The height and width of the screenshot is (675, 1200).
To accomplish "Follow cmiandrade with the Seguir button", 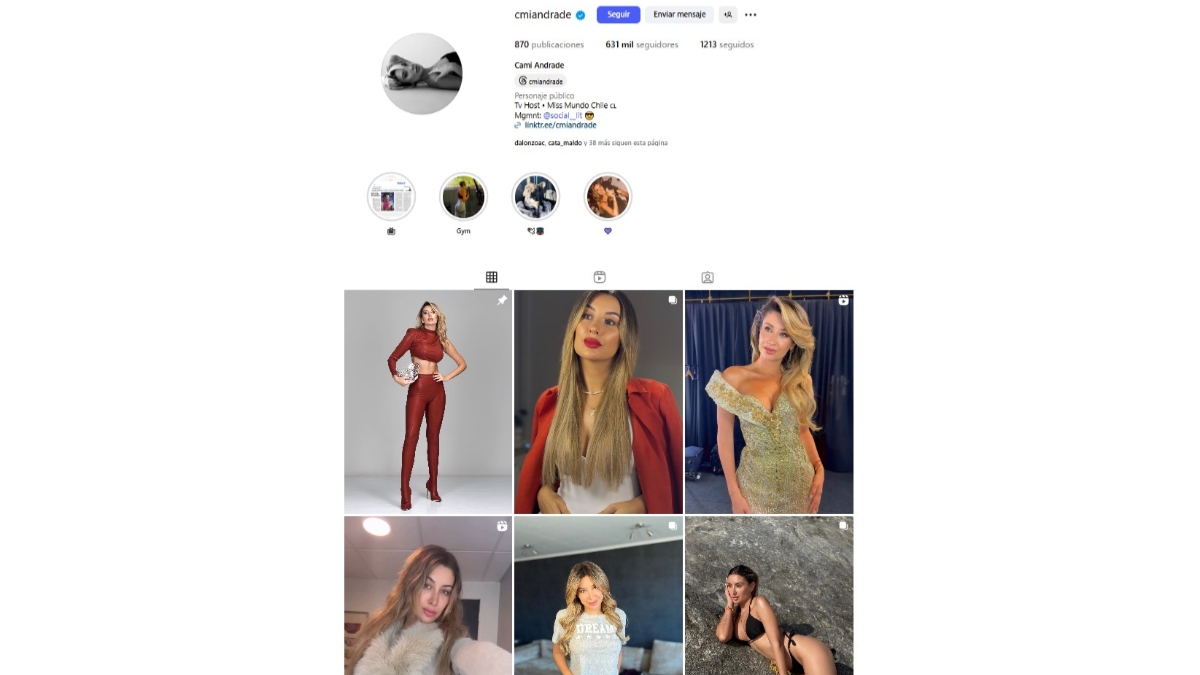I will click(x=618, y=15).
